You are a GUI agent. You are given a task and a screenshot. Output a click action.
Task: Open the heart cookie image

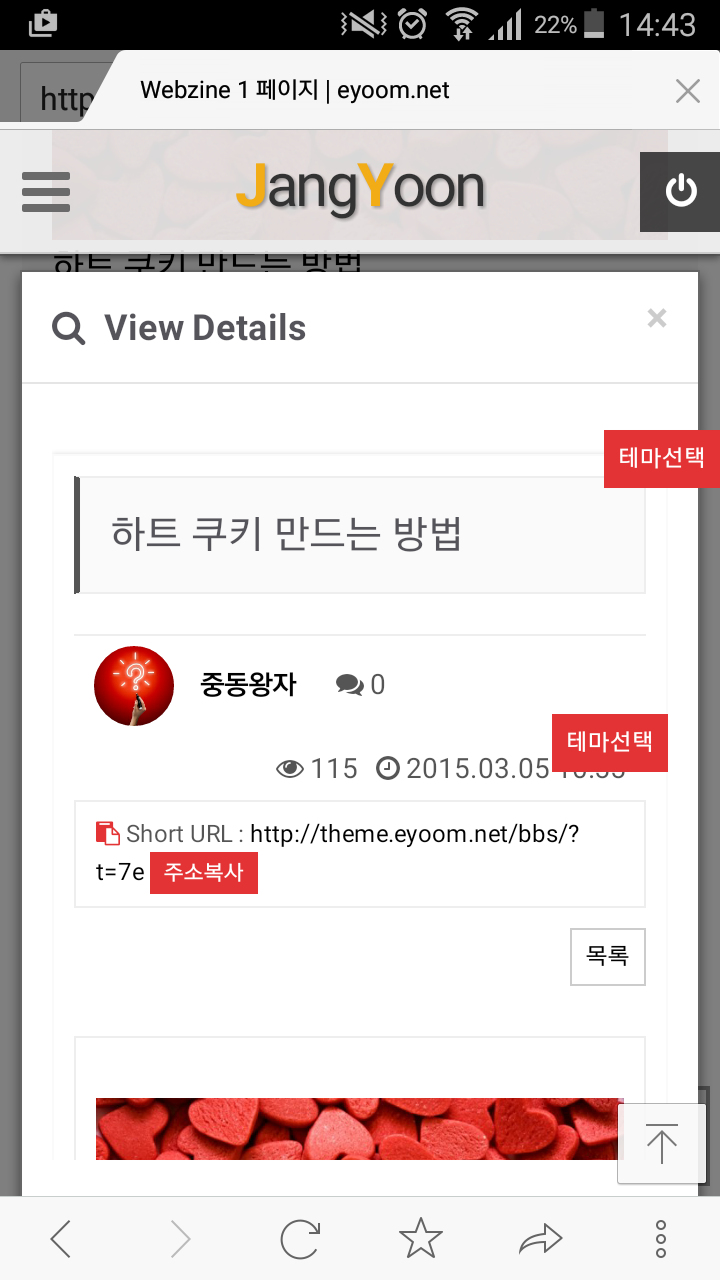click(x=358, y=1128)
